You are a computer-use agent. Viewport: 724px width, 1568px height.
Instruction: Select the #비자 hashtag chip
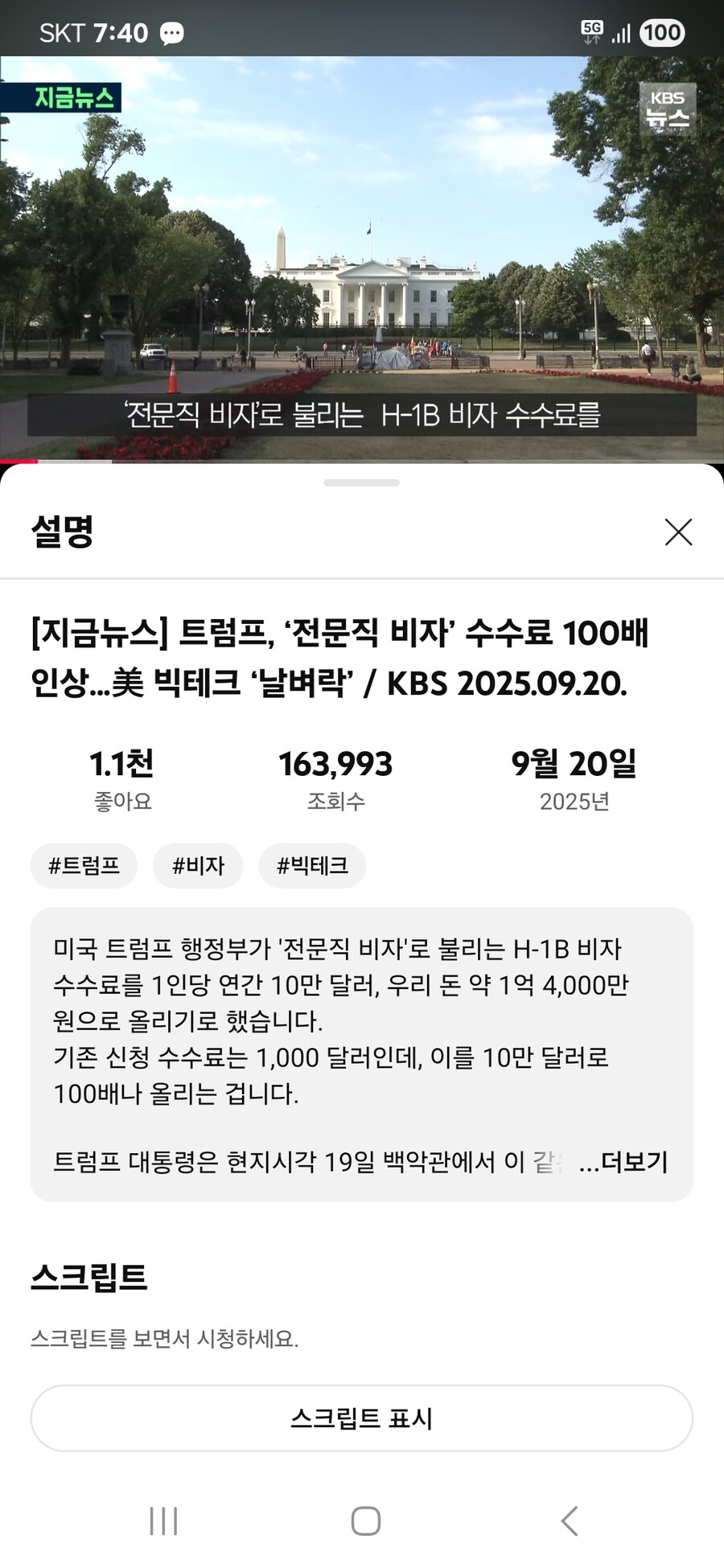coord(198,866)
